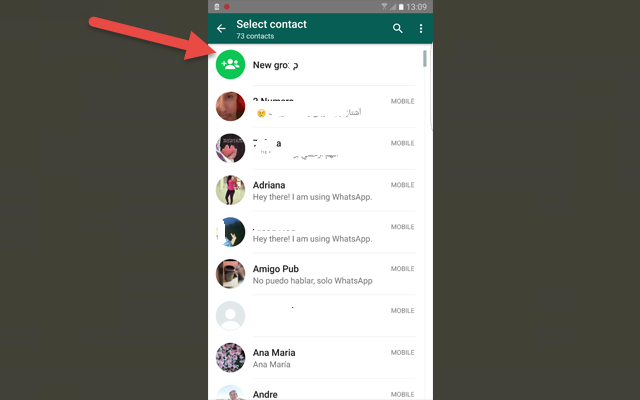This screenshot has height=400, width=640.
Task: Create a new group
Action: (275, 65)
